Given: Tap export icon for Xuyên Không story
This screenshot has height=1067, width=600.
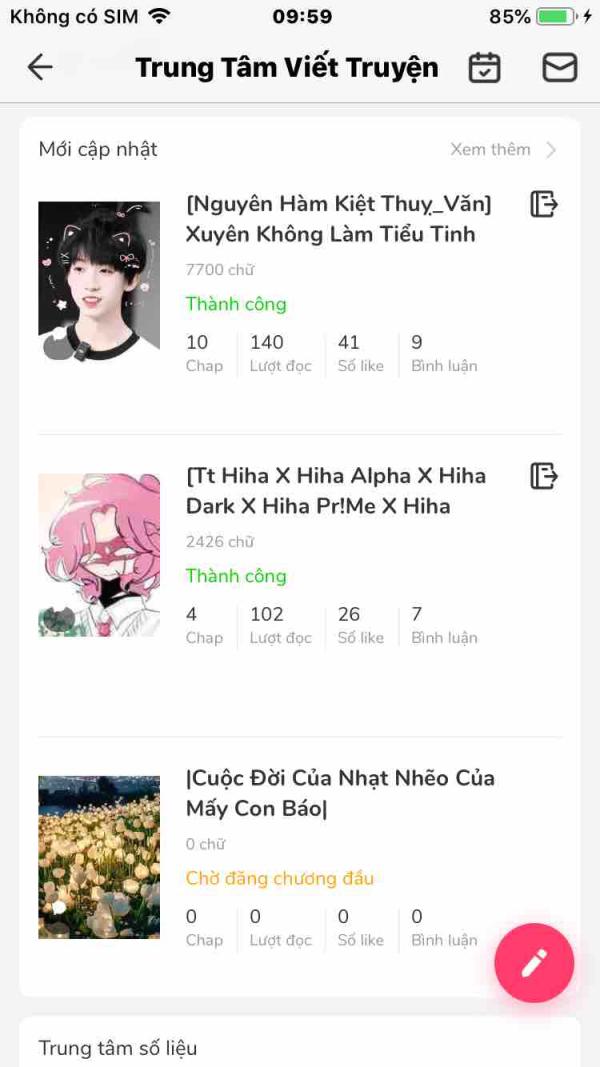Looking at the screenshot, I should (543, 204).
